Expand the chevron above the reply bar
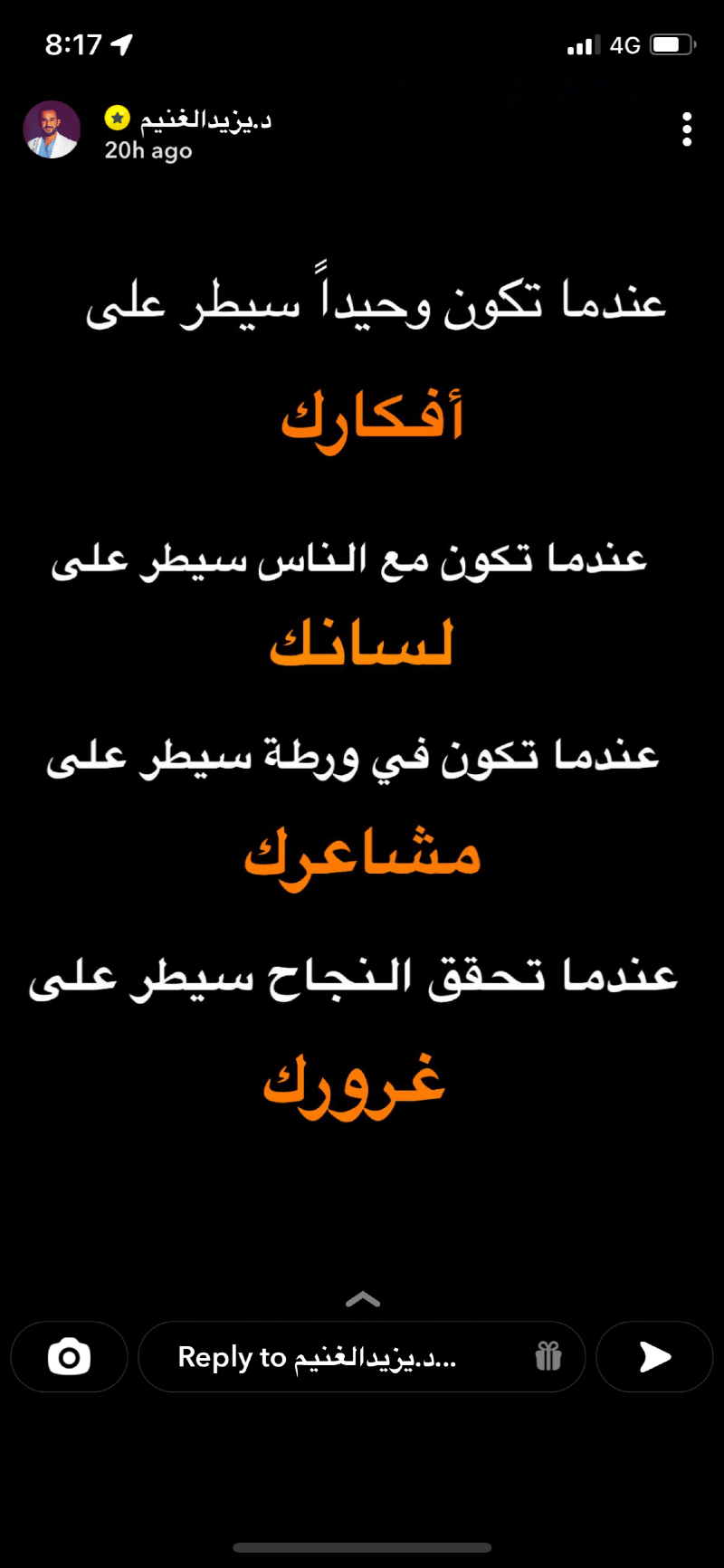The height and width of the screenshot is (1568, 724). tap(363, 1300)
